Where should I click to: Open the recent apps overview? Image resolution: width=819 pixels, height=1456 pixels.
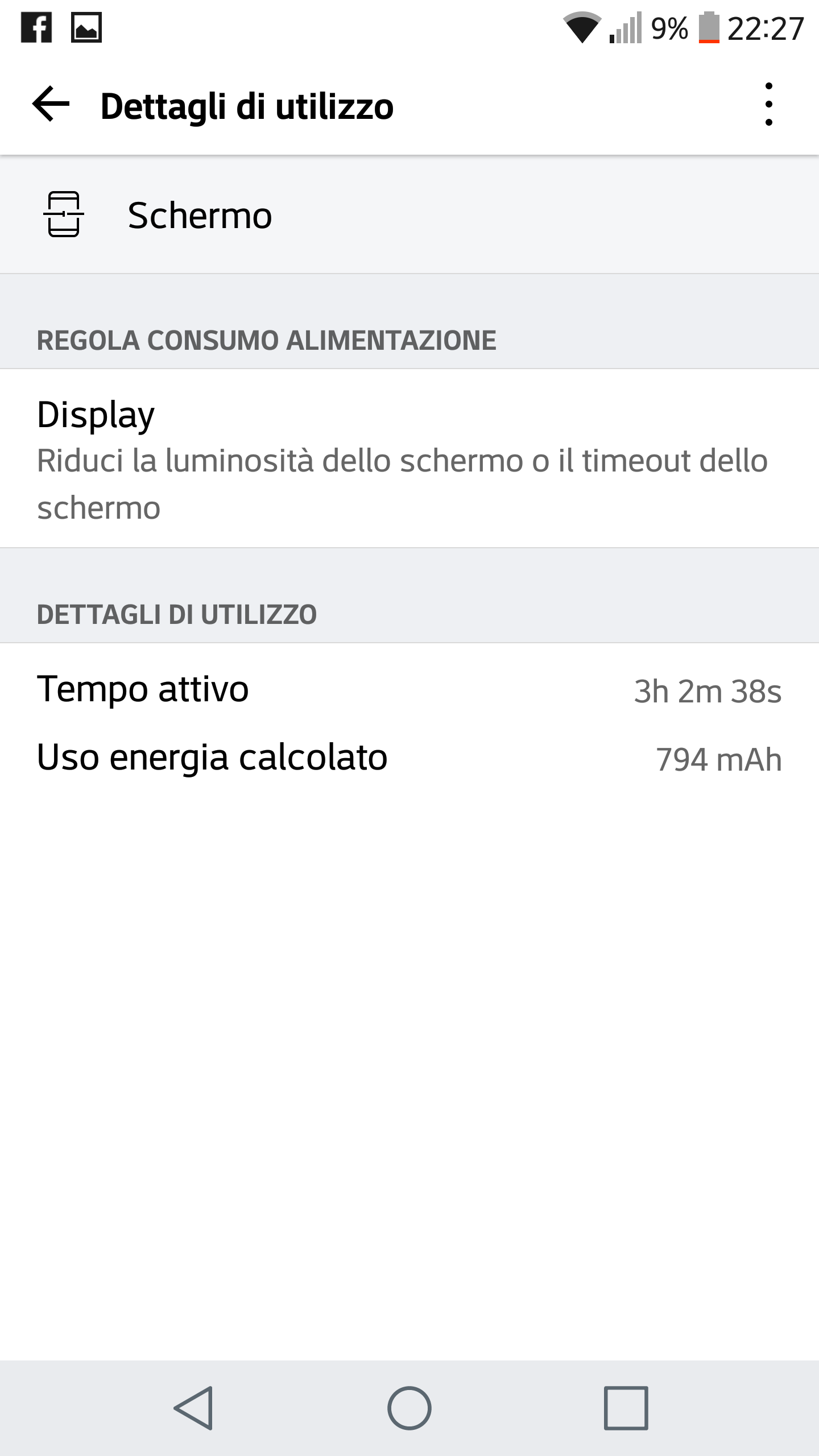coord(626,1408)
